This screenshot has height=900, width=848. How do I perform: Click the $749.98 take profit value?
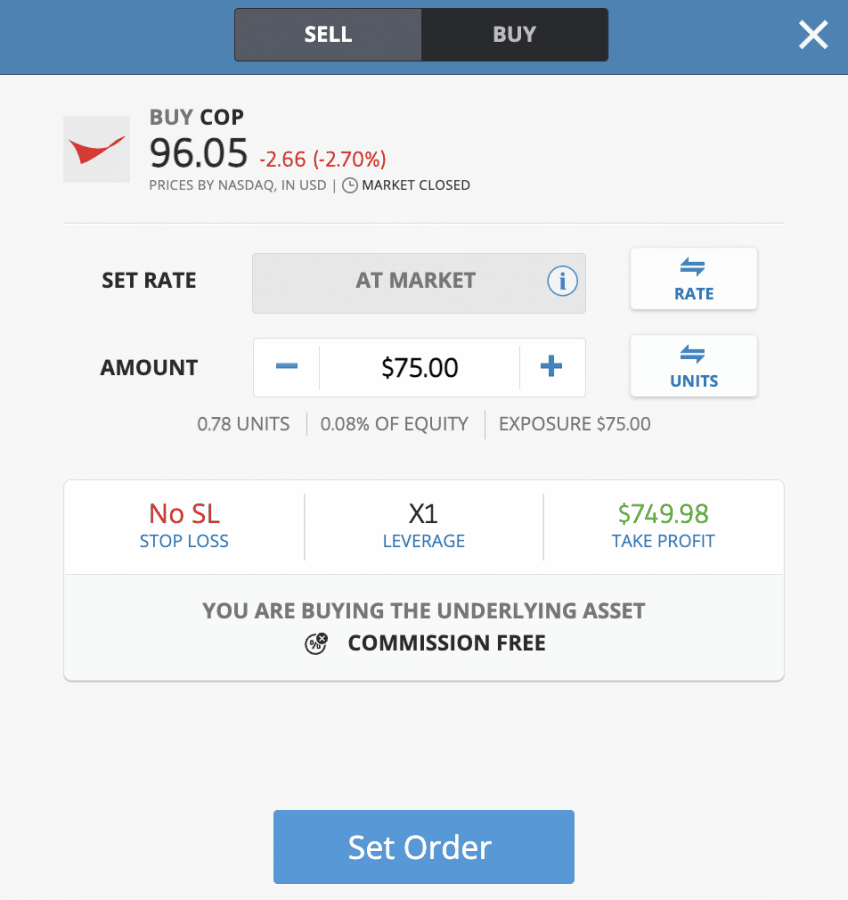coord(663,514)
